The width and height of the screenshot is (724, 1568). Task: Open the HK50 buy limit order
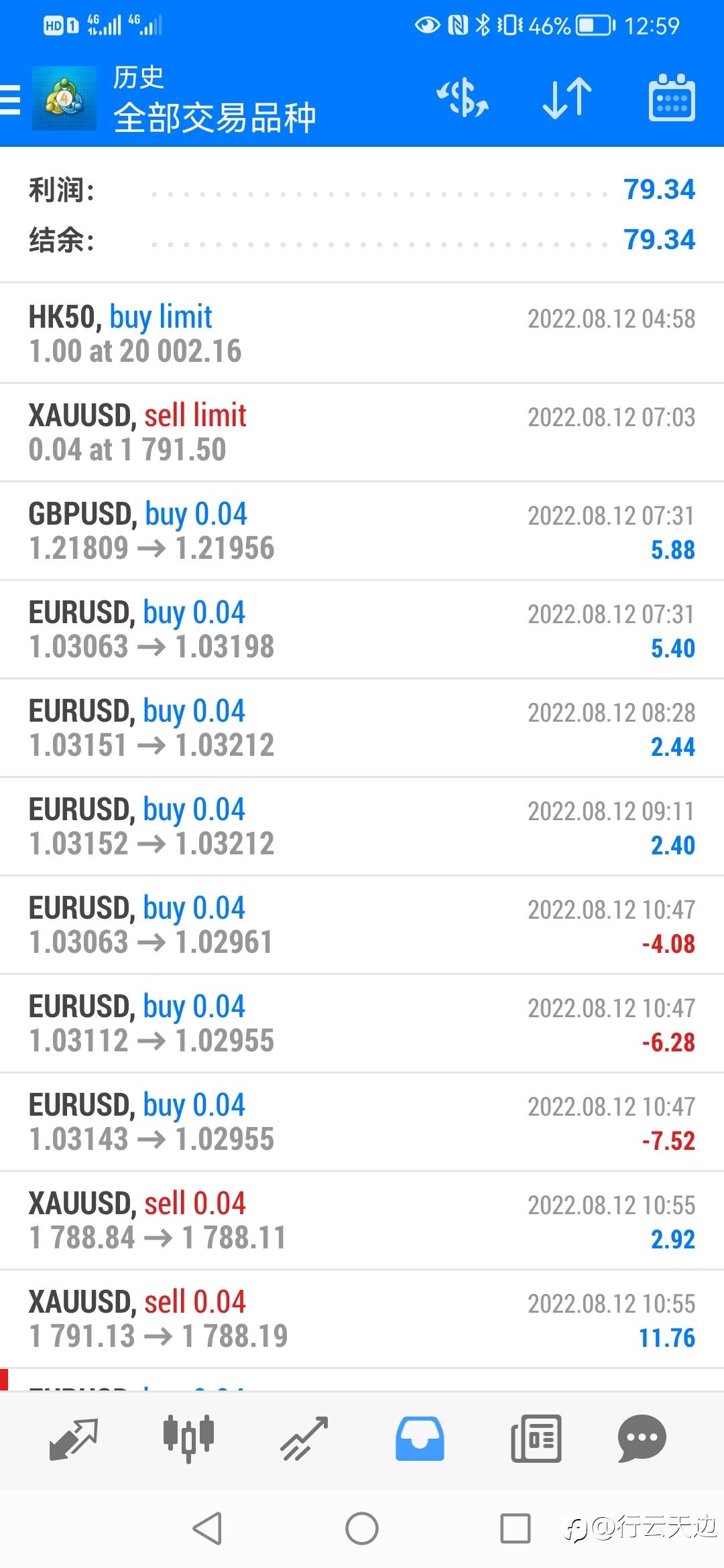click(362, 334)
